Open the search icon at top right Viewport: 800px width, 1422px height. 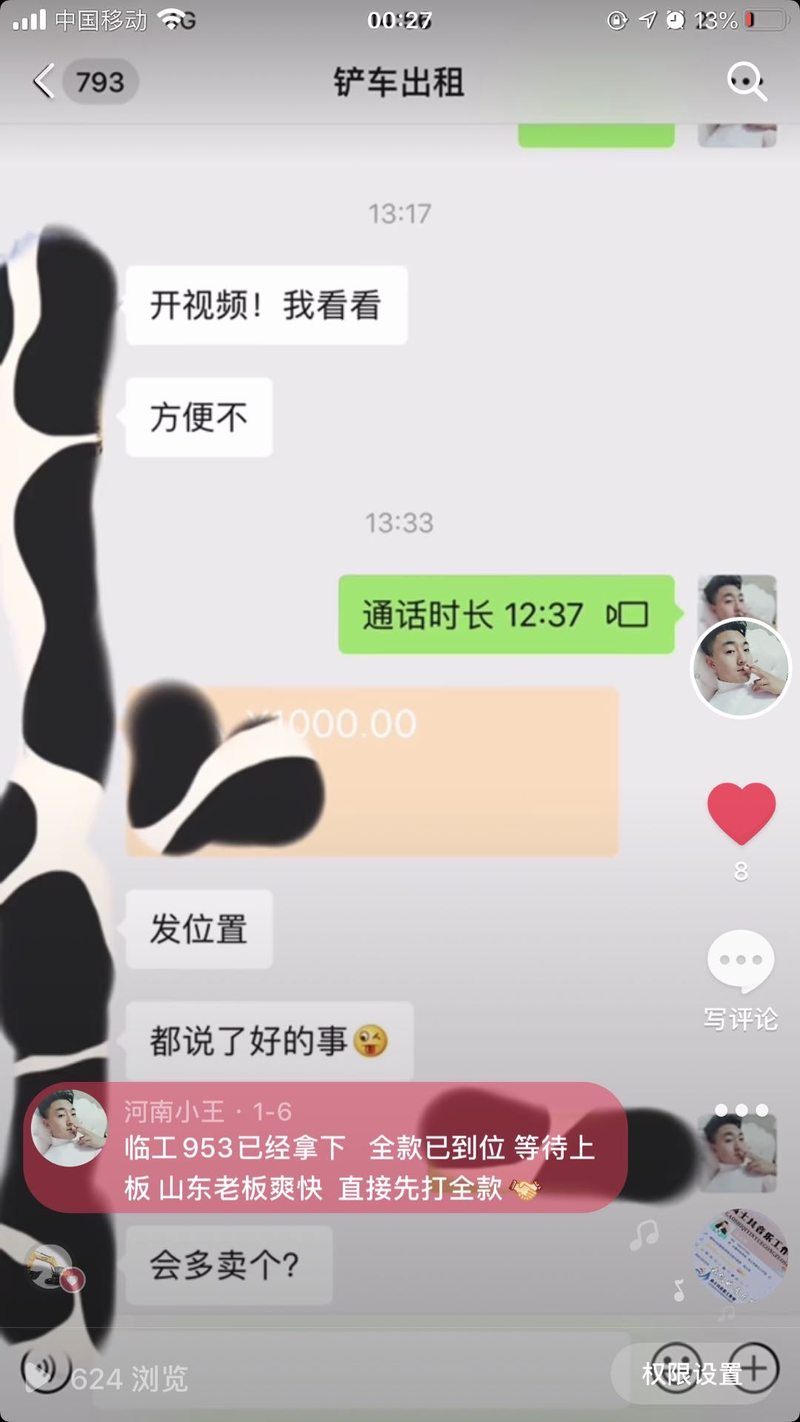tap(746, 81)
